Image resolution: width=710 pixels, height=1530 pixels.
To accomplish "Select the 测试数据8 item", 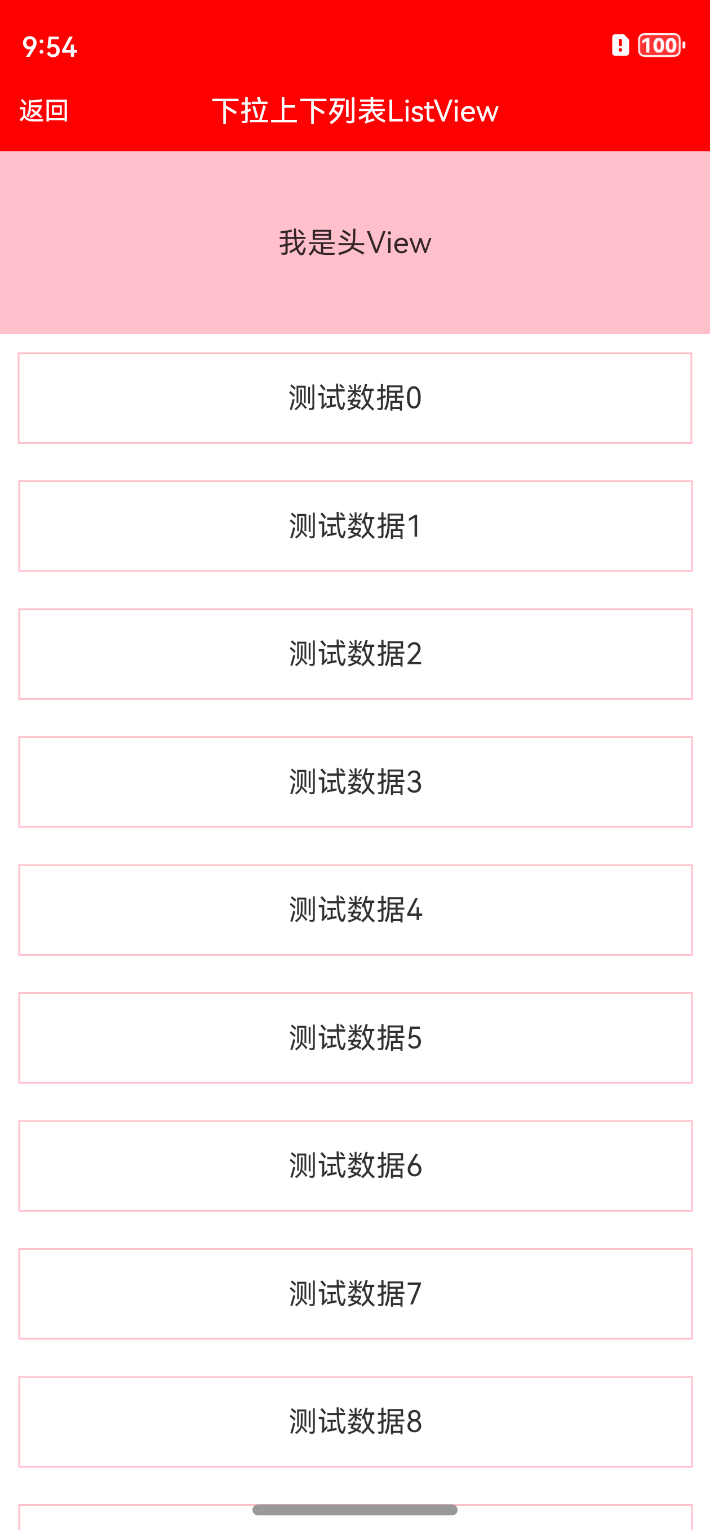I will (x=355, y=1422).
